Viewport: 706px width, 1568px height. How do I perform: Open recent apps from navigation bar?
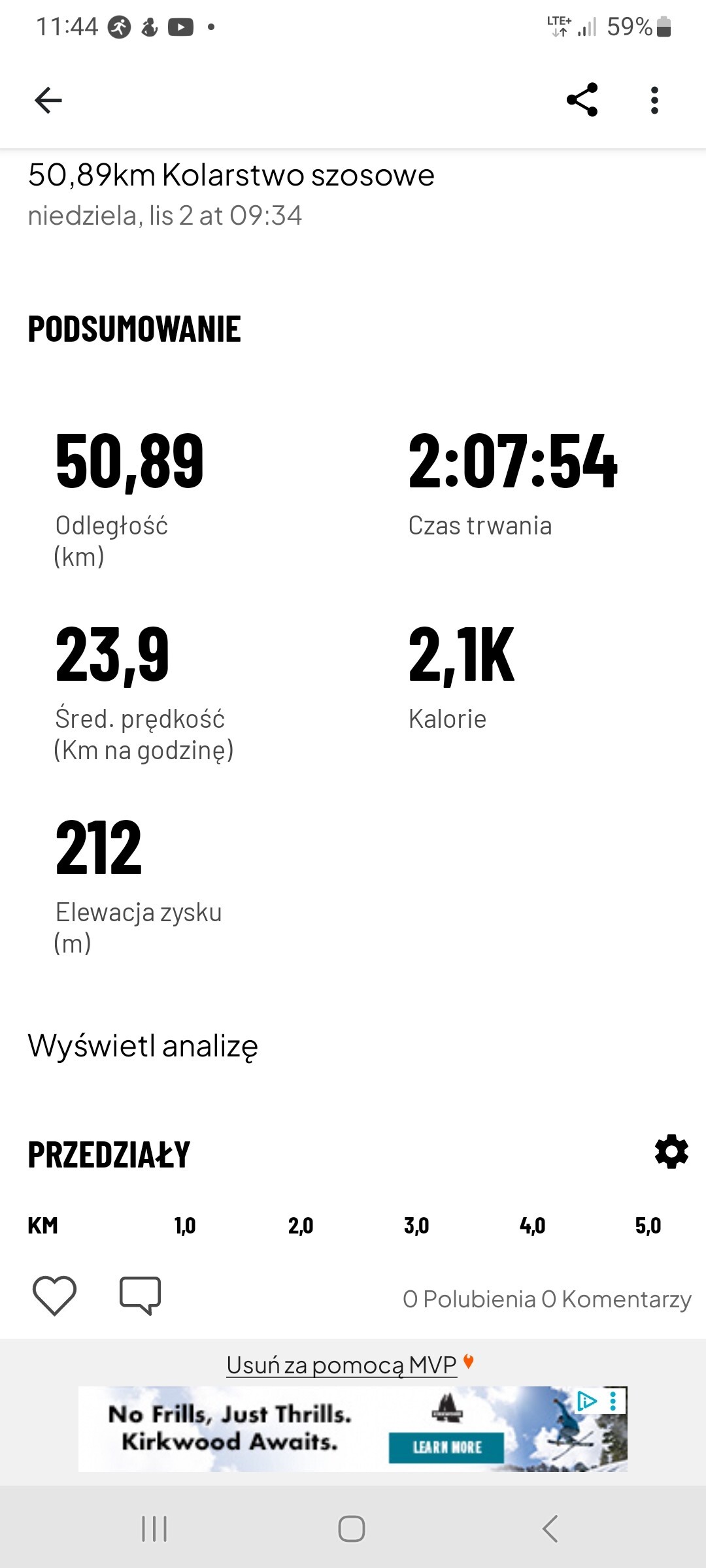(155, 1529)
